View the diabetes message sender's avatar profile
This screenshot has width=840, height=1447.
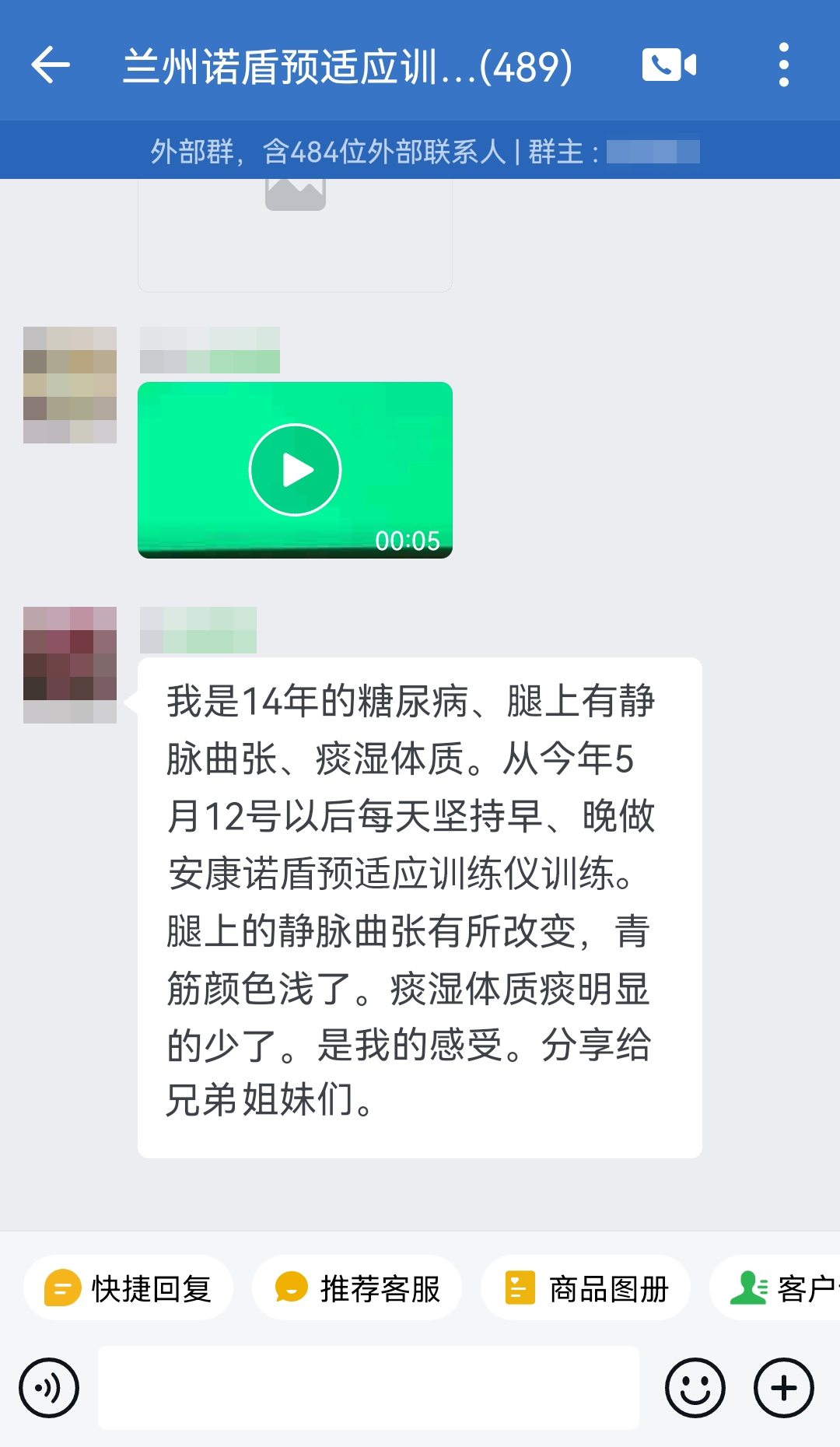pyautogui.click(x=70, y=664)
